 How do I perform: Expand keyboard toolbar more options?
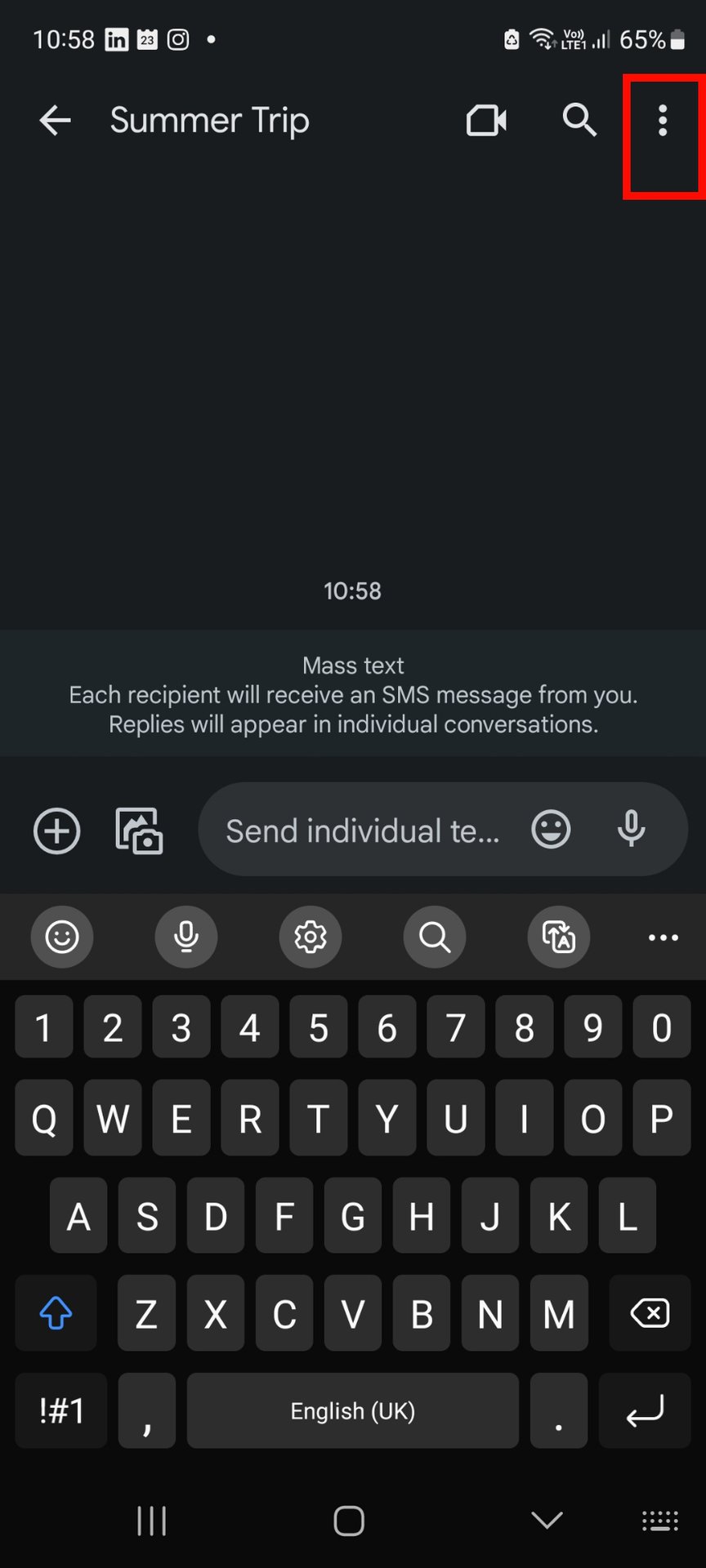(663, 938)
